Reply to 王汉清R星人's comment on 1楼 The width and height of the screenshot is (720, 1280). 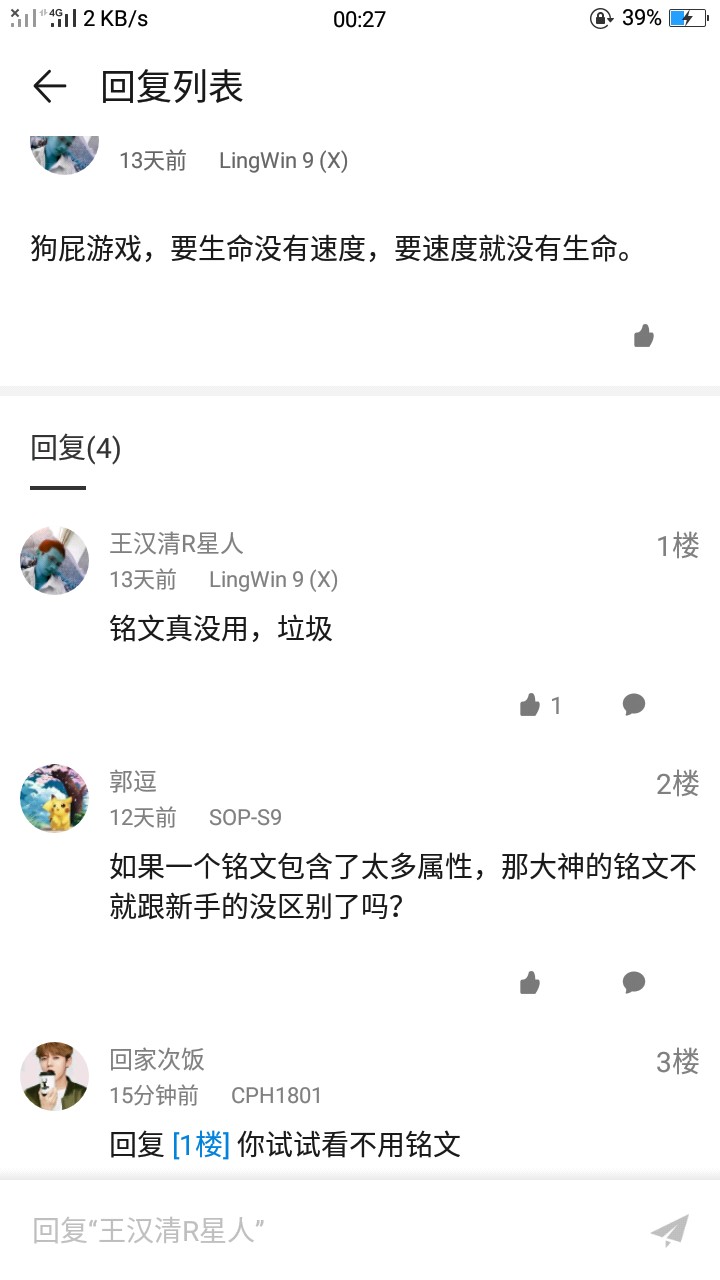coord(634,705)
